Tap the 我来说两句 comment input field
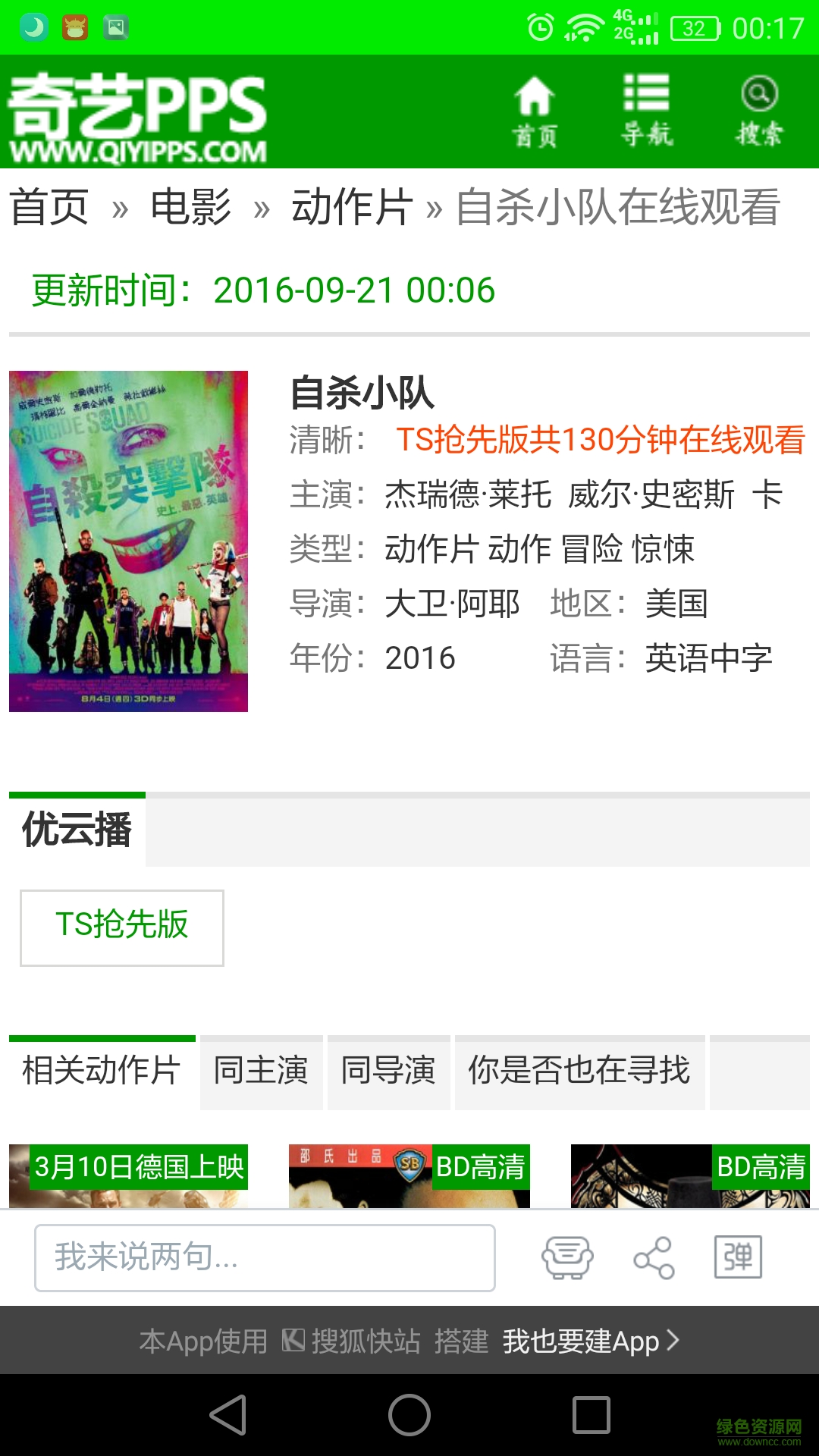Image resolution: width=819 pixels, height=1456 pixels. click(264, 1257)
